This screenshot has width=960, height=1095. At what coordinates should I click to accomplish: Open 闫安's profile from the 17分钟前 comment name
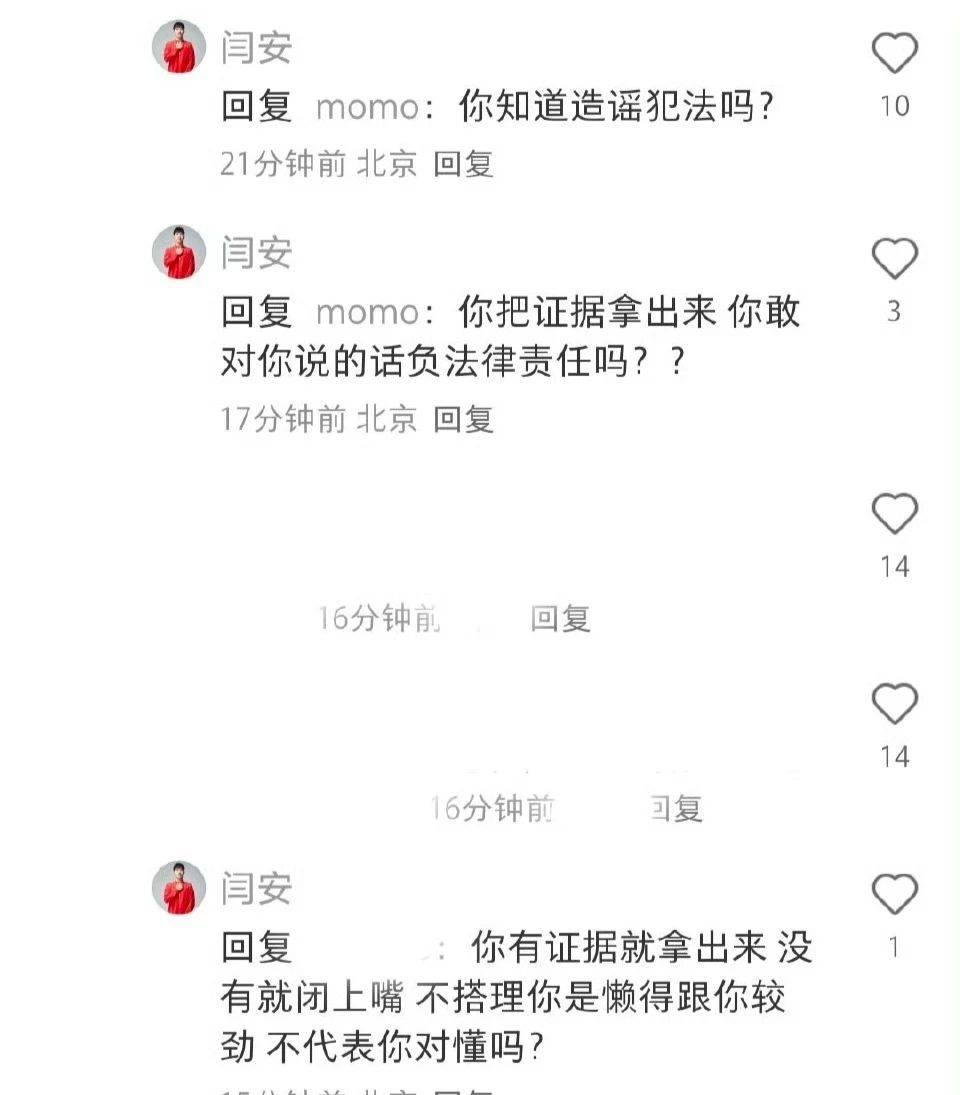(256, 251)
